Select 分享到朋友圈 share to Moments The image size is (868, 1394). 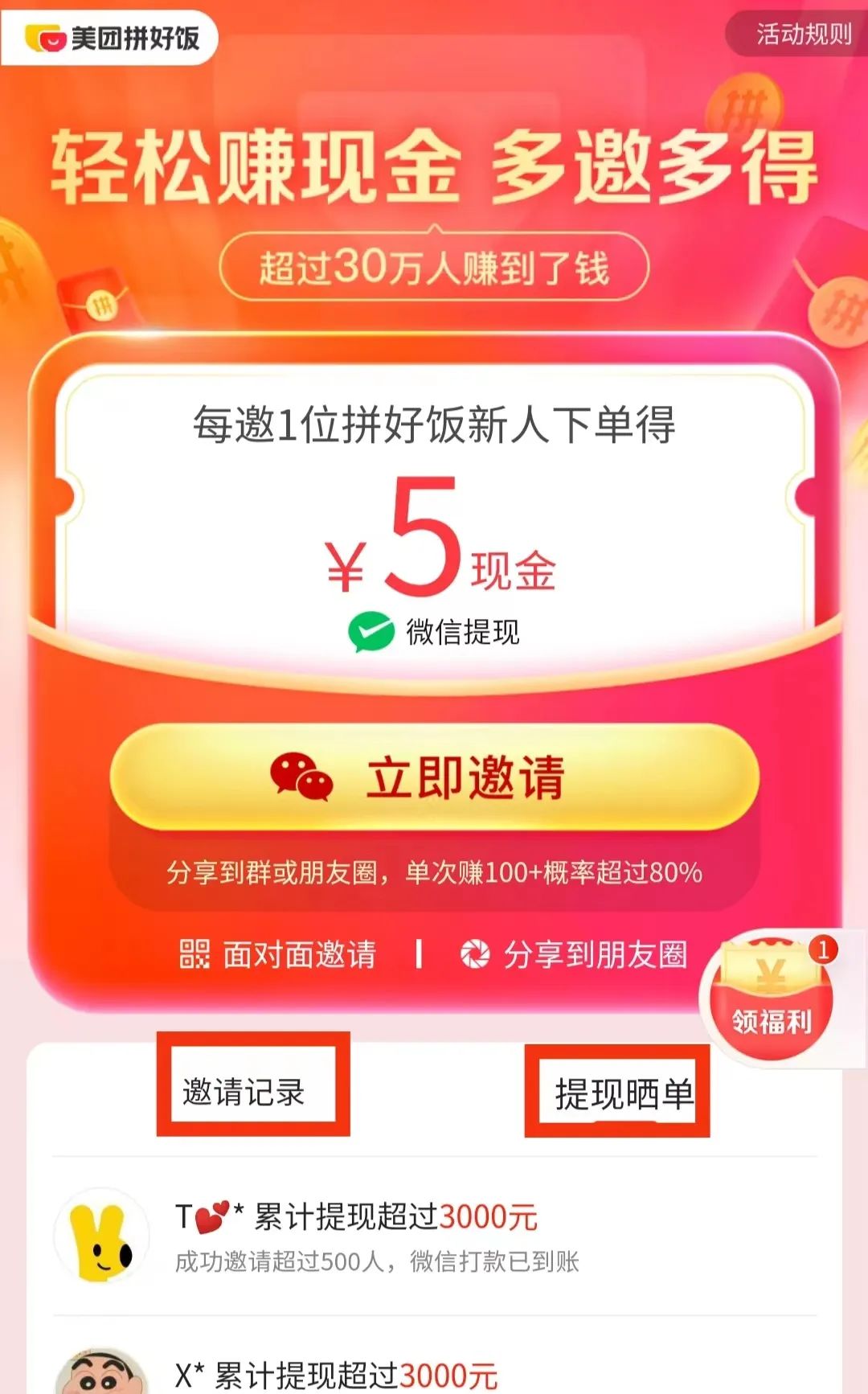coord(574,954)
